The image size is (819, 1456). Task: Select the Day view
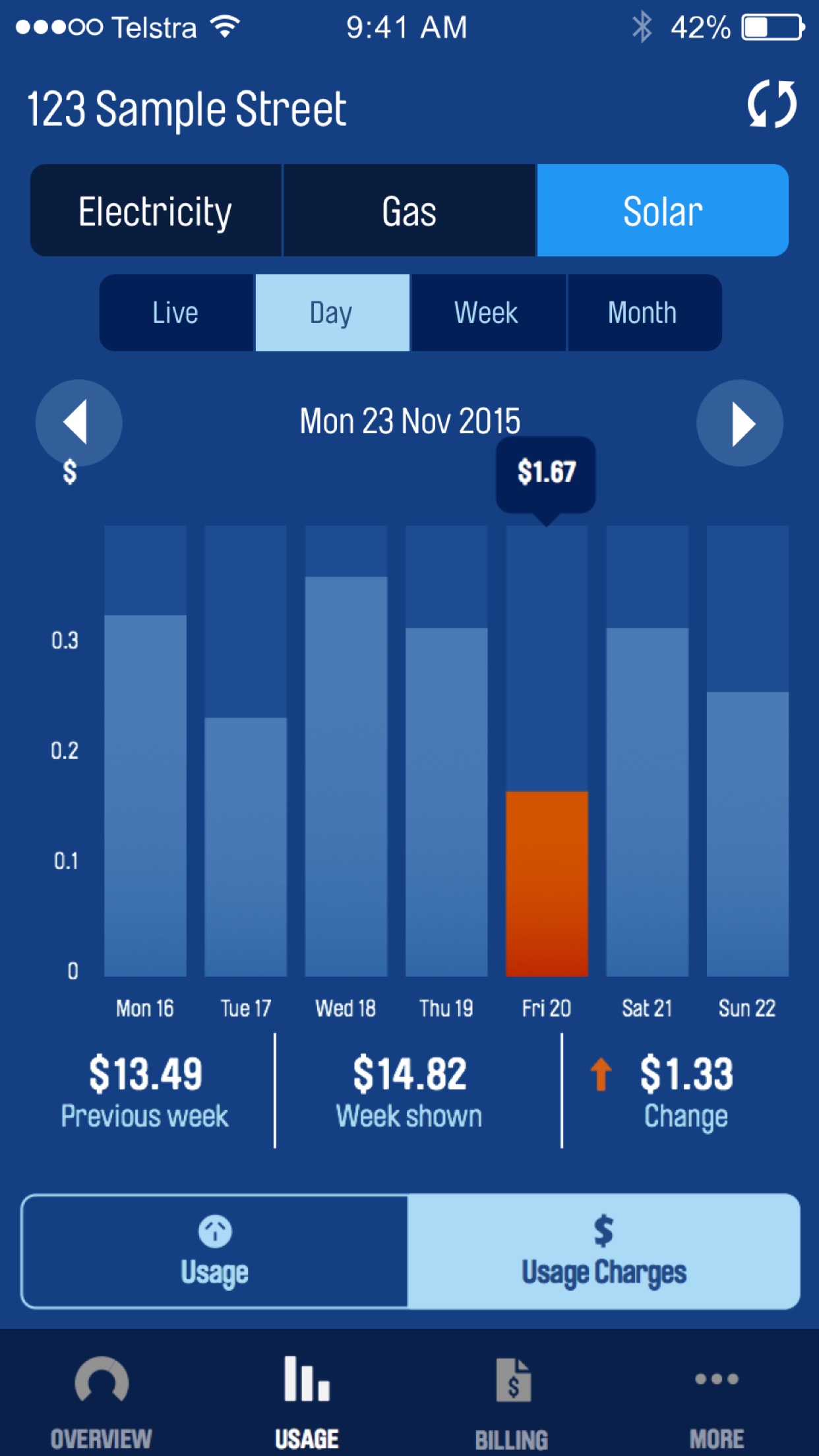(x=332, y=313)
